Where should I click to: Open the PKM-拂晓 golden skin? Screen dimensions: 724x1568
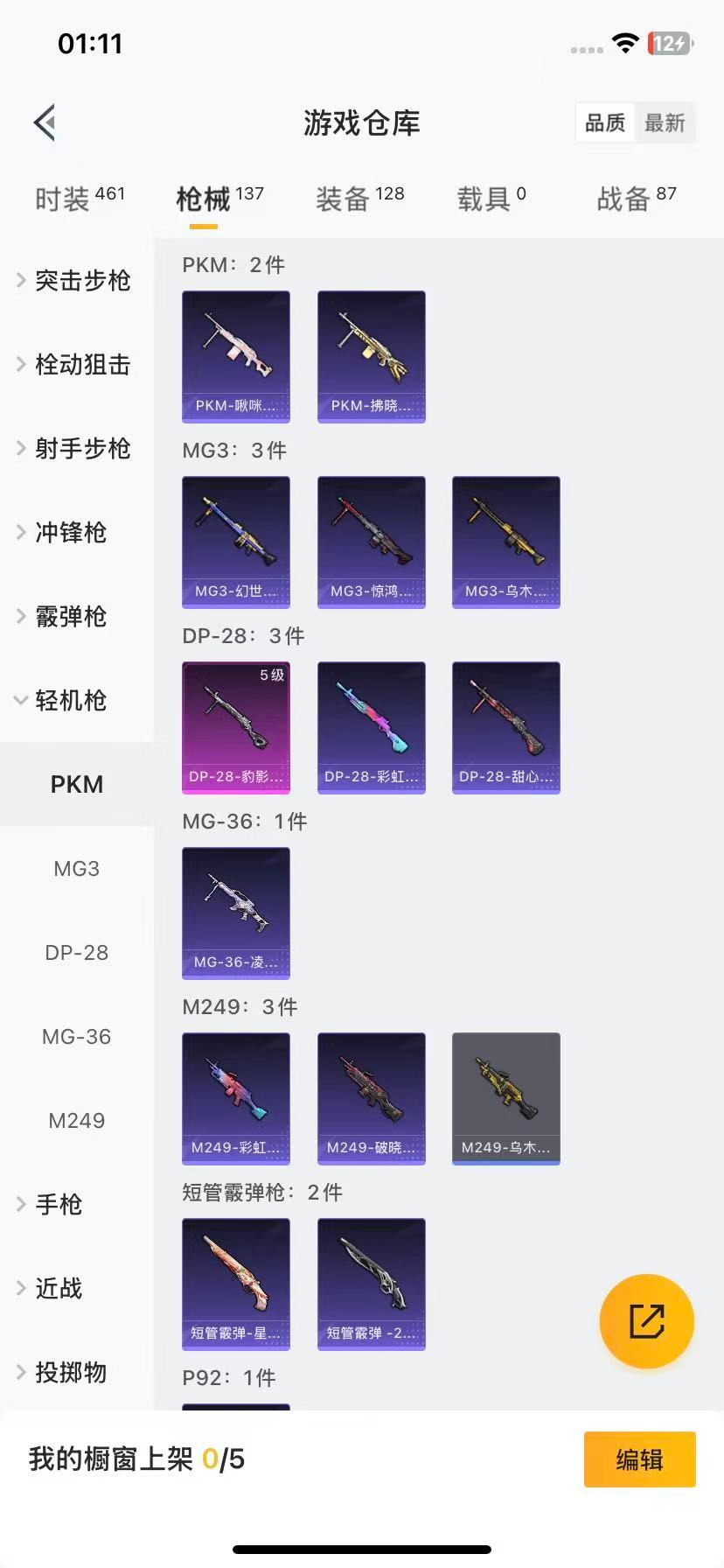pyautogui.click(x=371, y=356)
